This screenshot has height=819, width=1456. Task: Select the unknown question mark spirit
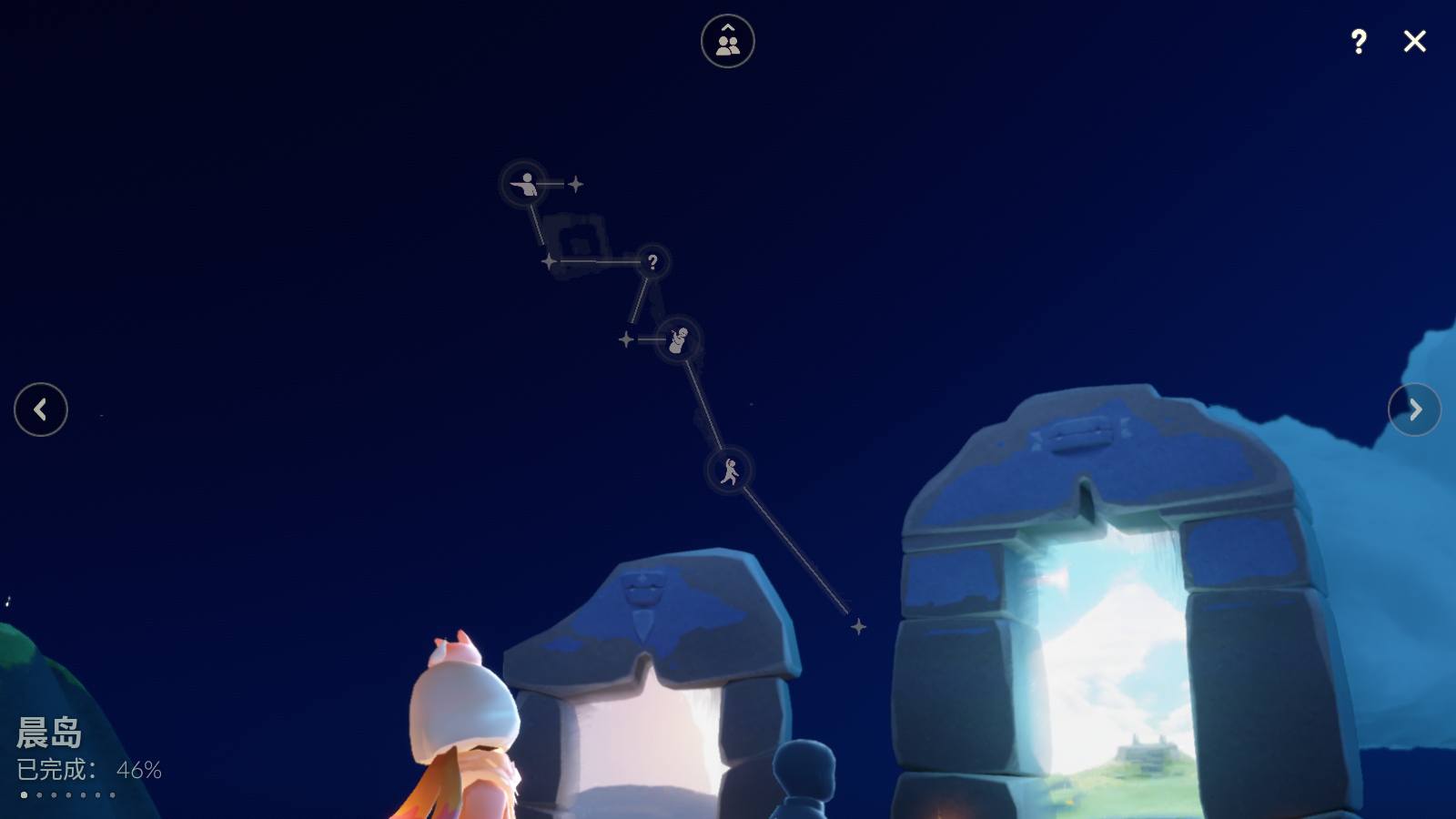(x=652, y=262)
